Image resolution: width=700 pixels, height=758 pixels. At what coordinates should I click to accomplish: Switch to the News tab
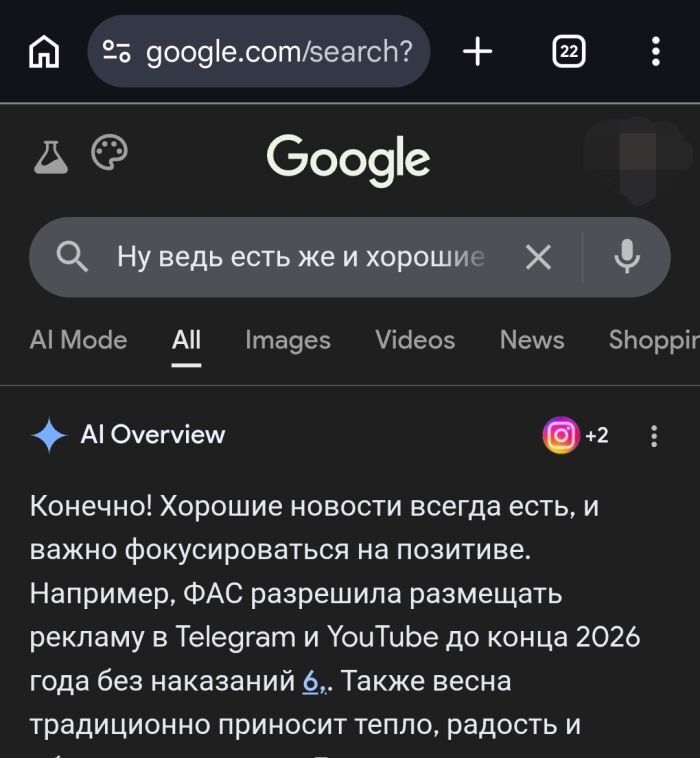point(532,340)
